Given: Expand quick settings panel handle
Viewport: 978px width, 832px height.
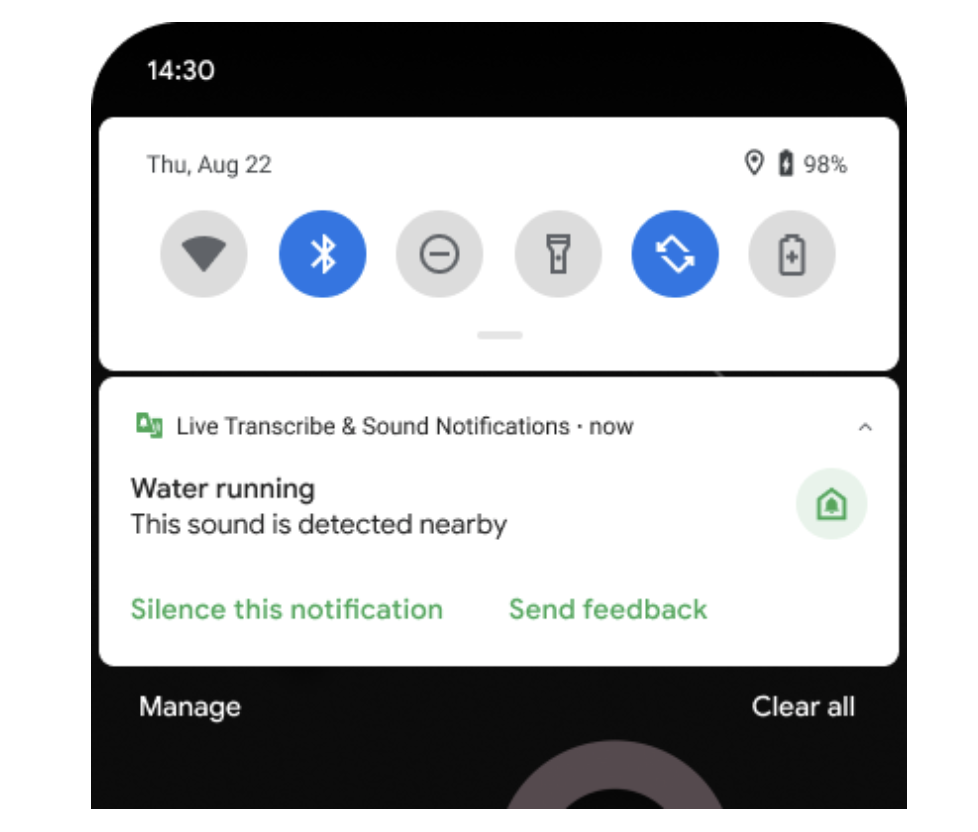Looking at the screenshot, I should 500,335.
